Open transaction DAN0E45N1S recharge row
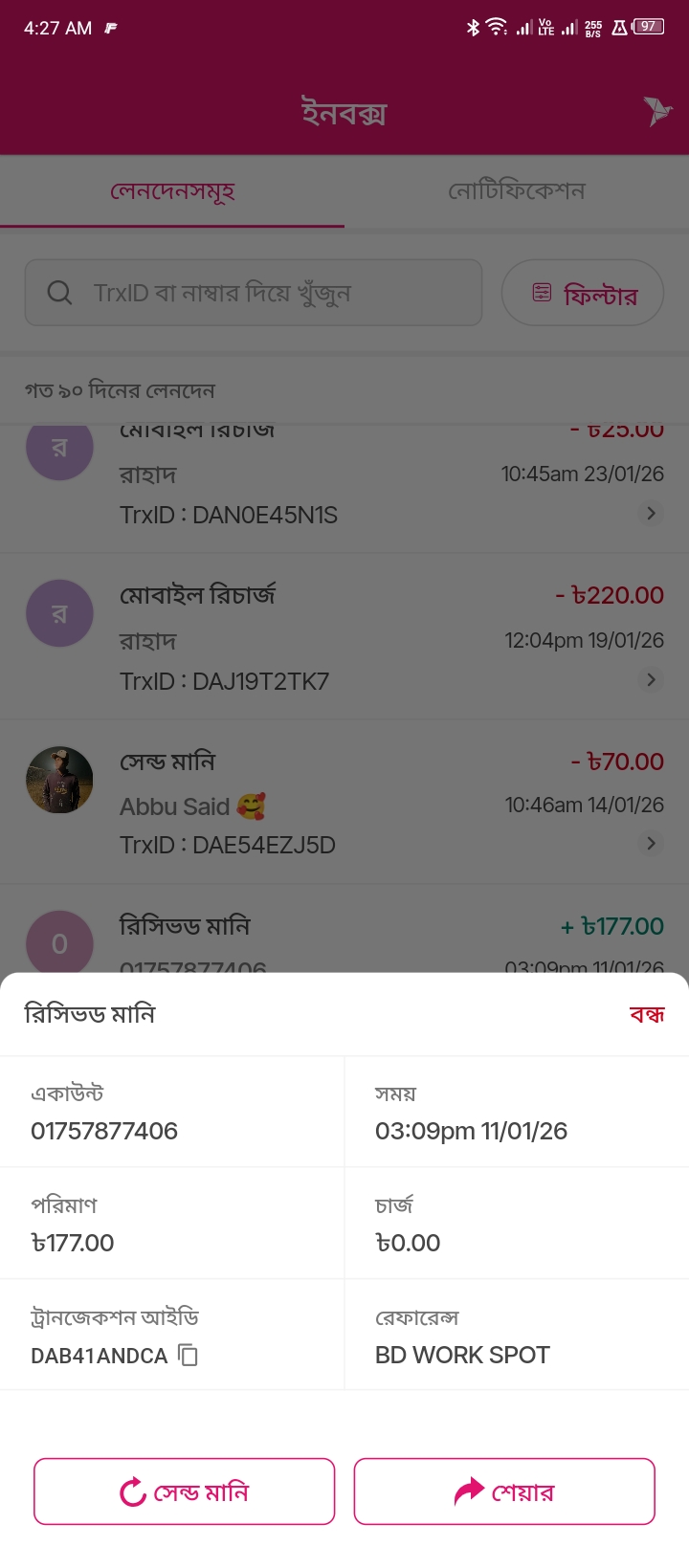The height and width of the screenshot is (1568, 689). (344, 488)
